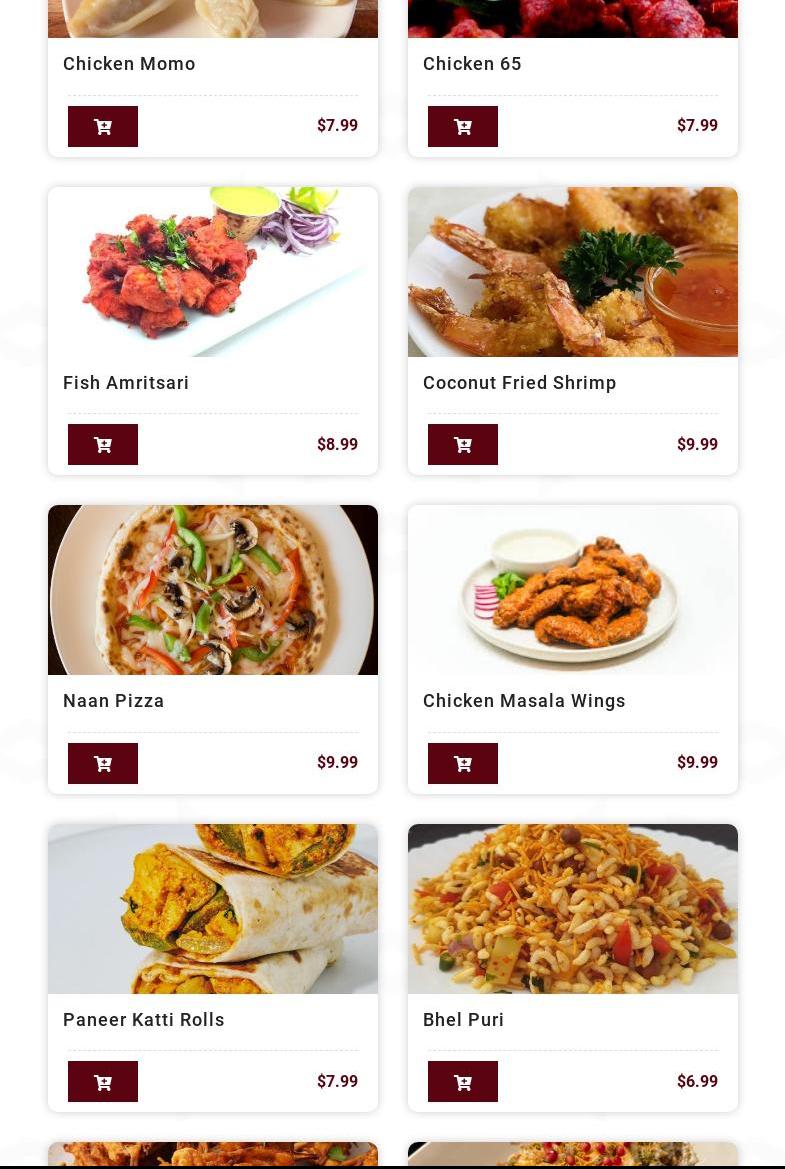Add Chicken Momo to cart
Image resolution: width=785 pixels, height=1169 pixels.
tap(103, 126)
